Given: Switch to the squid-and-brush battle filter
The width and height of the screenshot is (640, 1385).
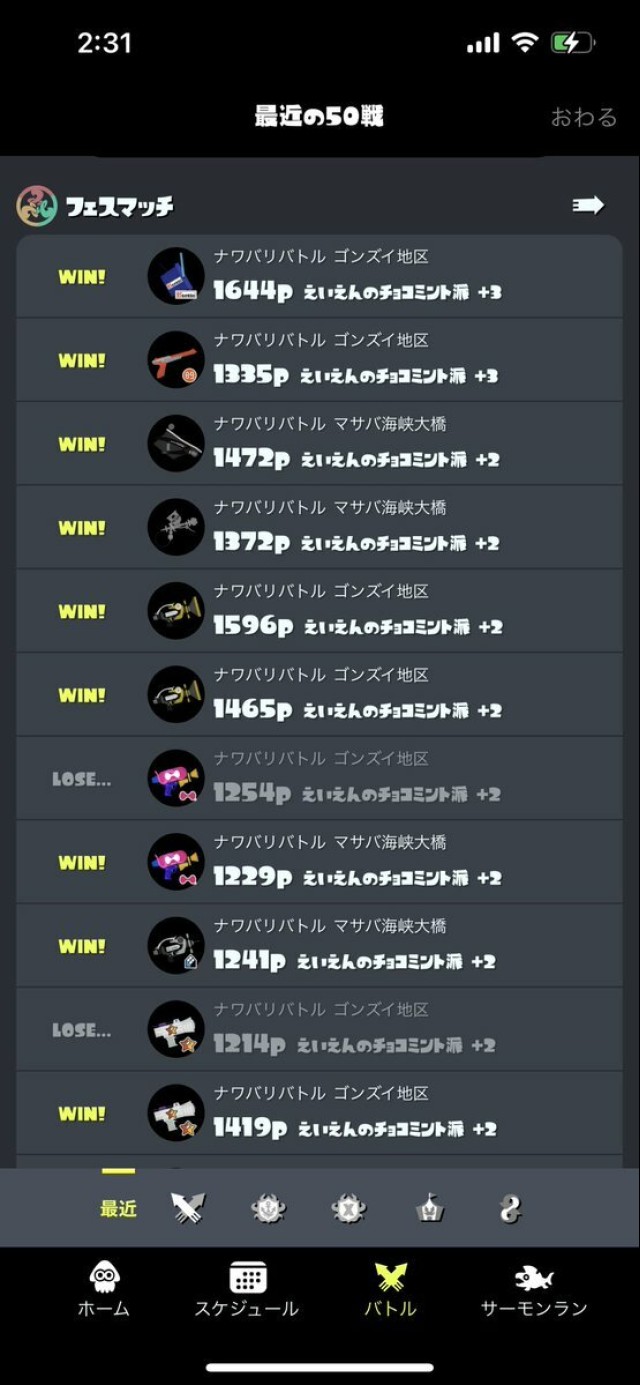Looking at the screenshot, I should pyautogui.click(x=188, y=1209).
